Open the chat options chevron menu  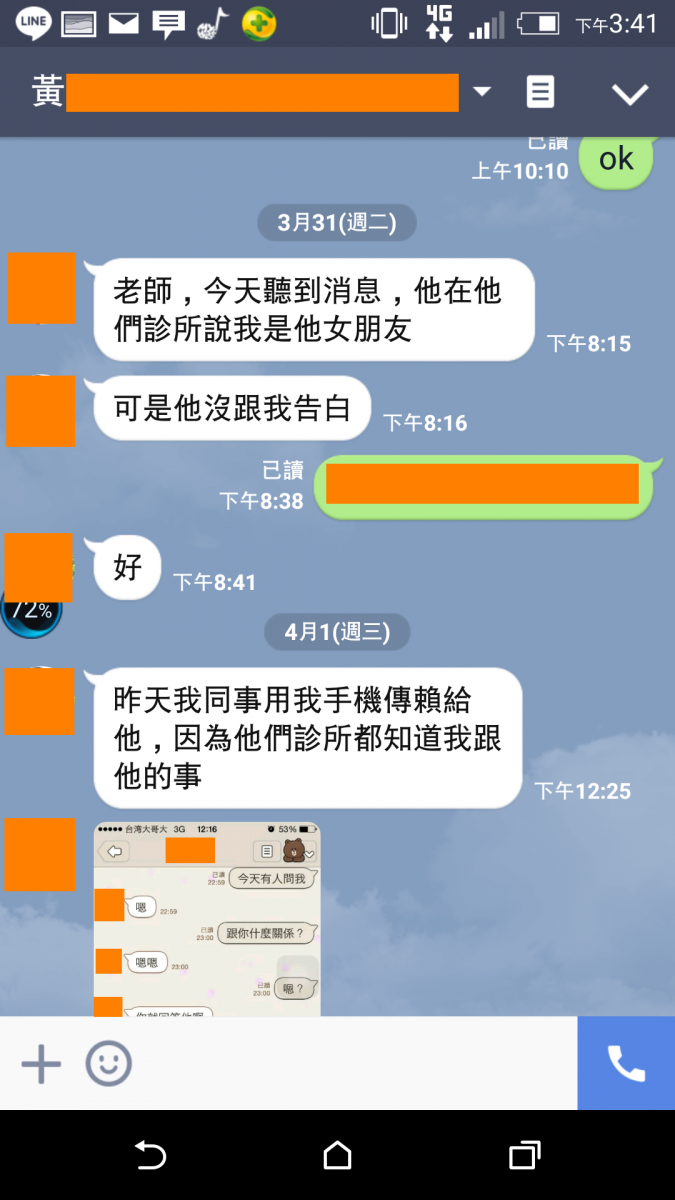pos(630,94)
